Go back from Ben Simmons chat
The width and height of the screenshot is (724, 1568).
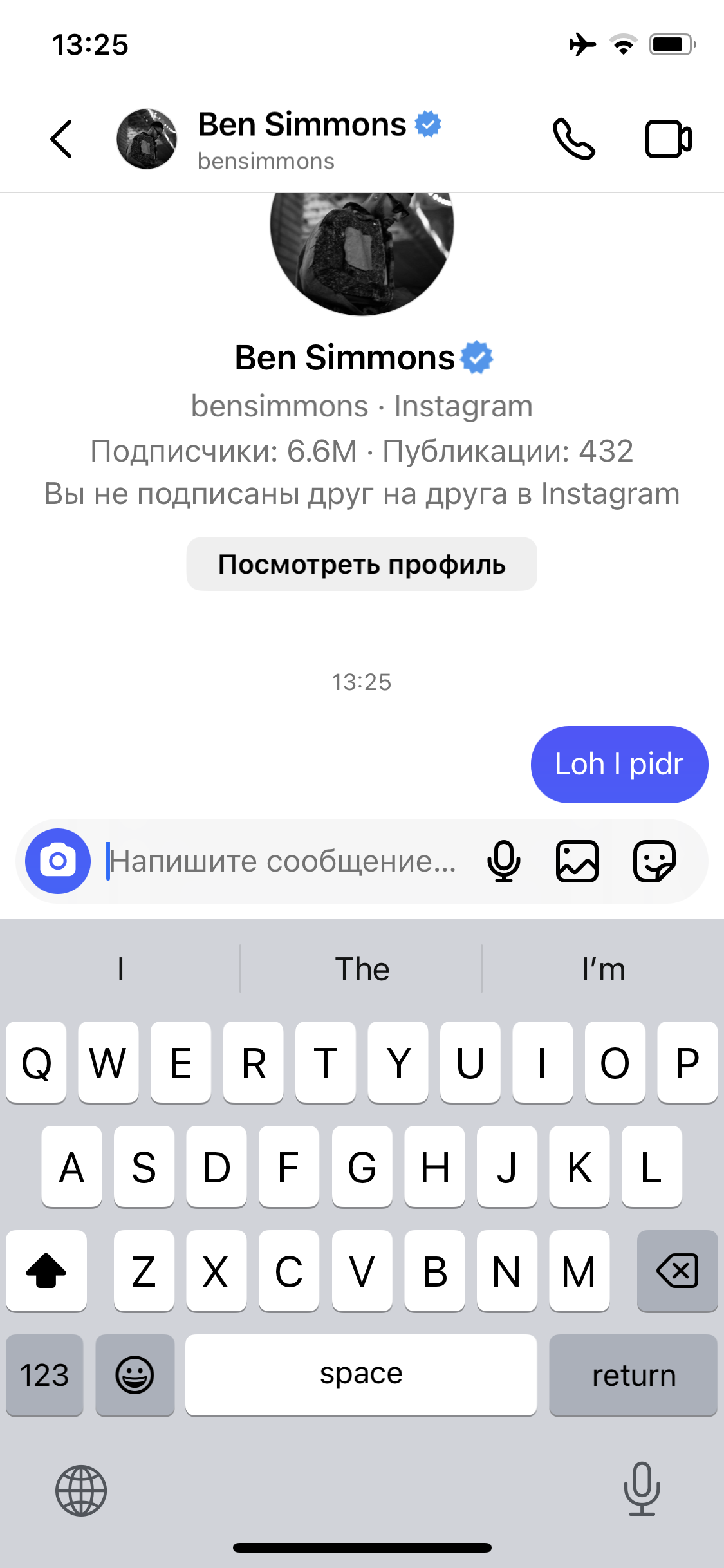[61, 139]
